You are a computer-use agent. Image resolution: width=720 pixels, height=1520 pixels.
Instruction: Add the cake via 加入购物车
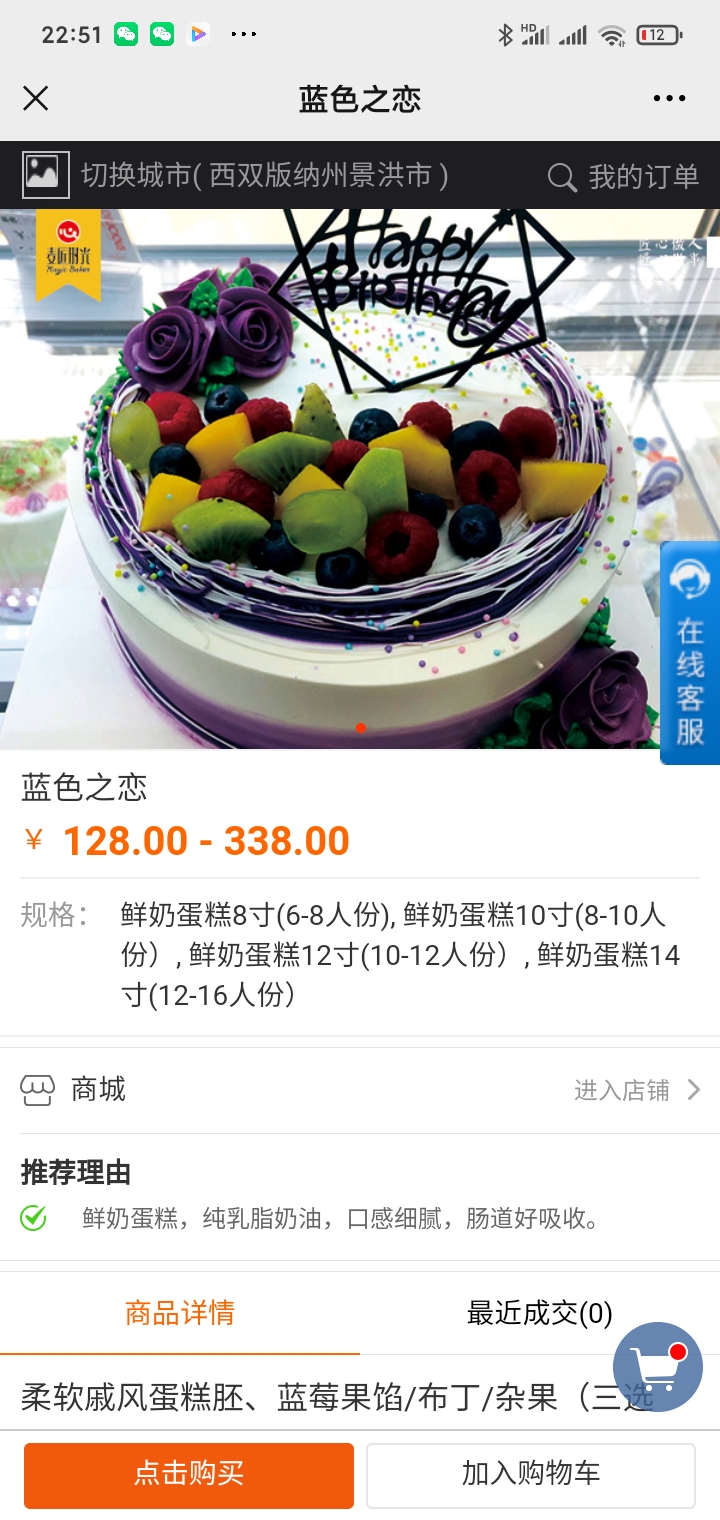tap(530, 1474)
